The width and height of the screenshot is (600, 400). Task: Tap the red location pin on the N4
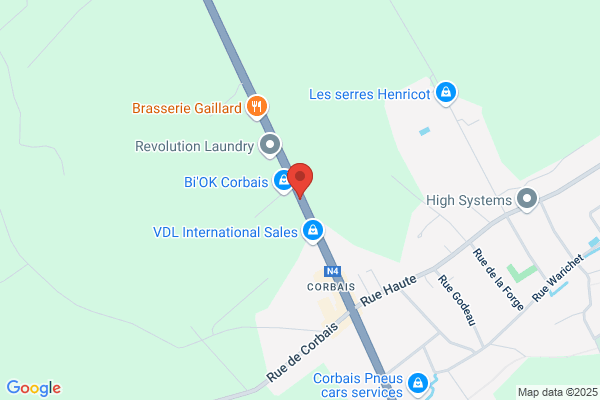click(300, 180)
